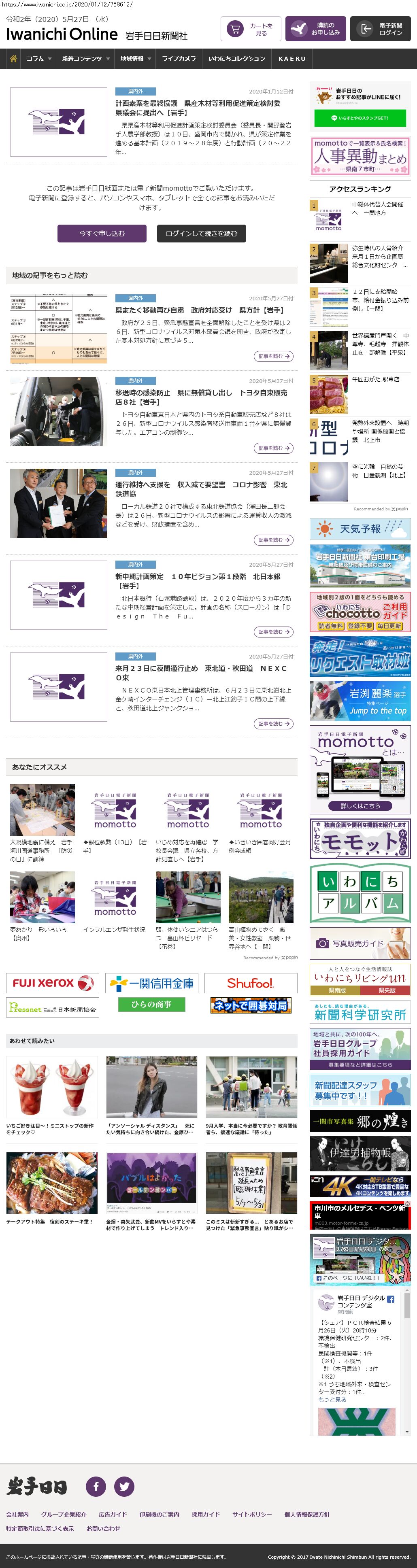Viewport: 417px width, 1568px height.
Task: Open the 天気予報 weather banner
Action: tap(360, 529)
